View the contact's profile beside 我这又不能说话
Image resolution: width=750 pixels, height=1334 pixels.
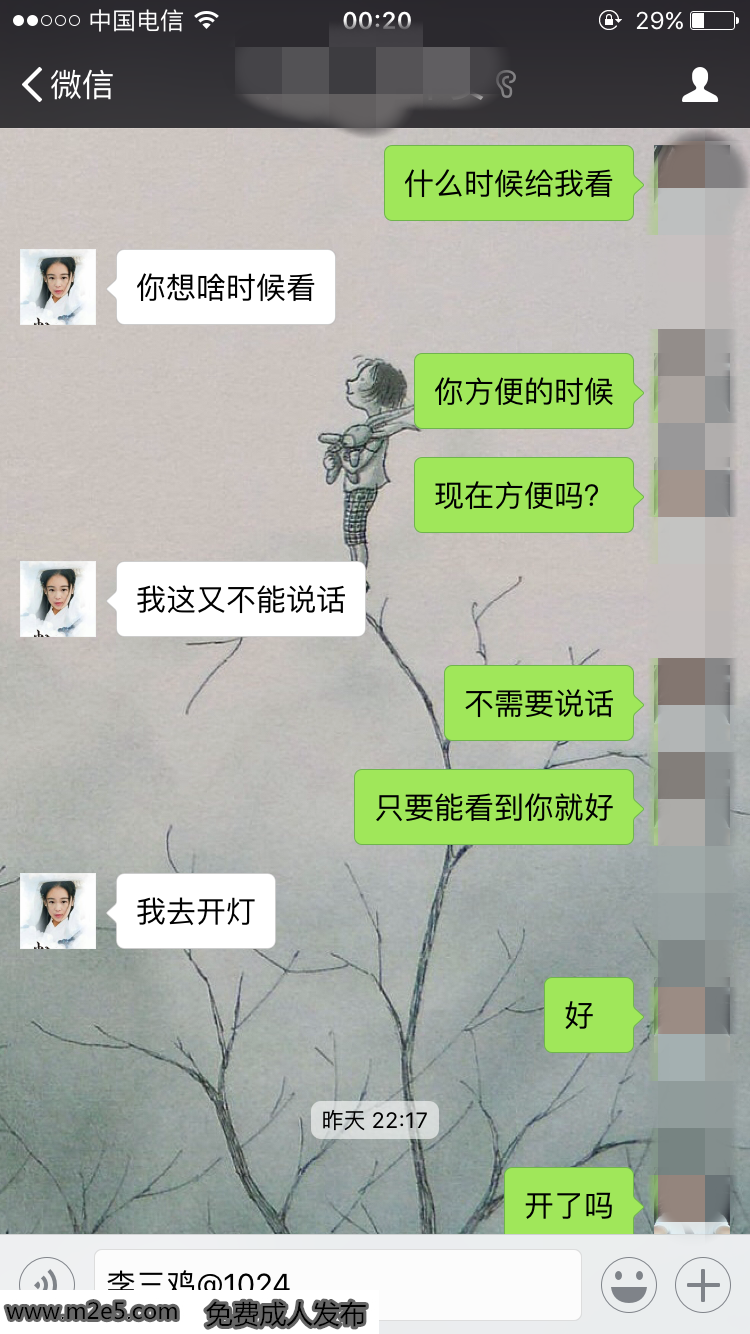[x=58, y=599]
